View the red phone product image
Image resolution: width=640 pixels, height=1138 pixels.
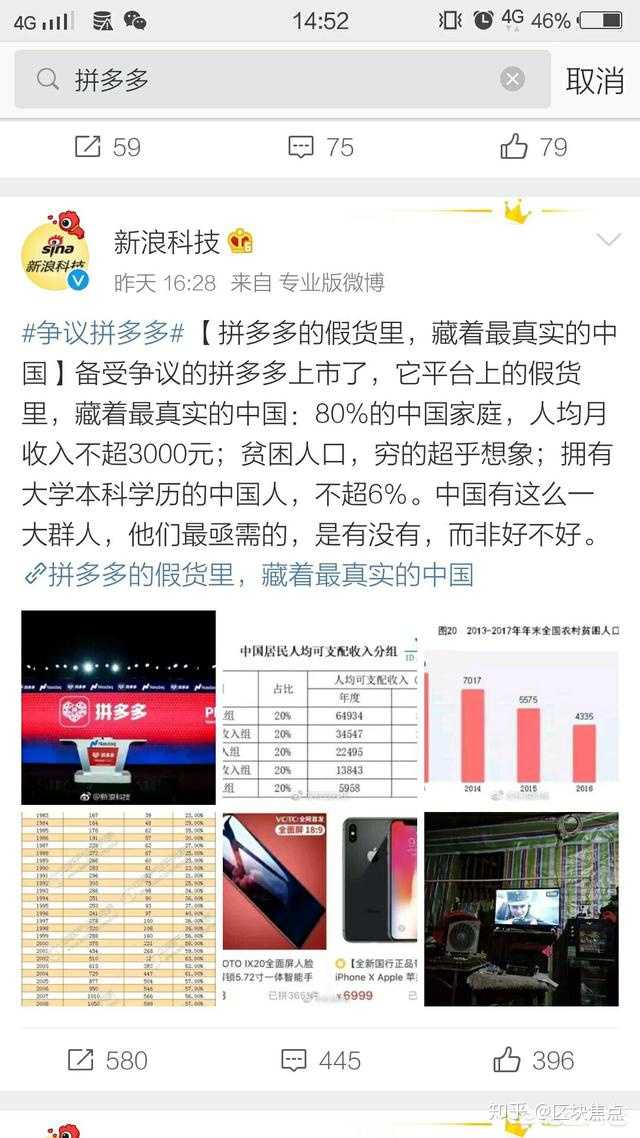(273, 908)
